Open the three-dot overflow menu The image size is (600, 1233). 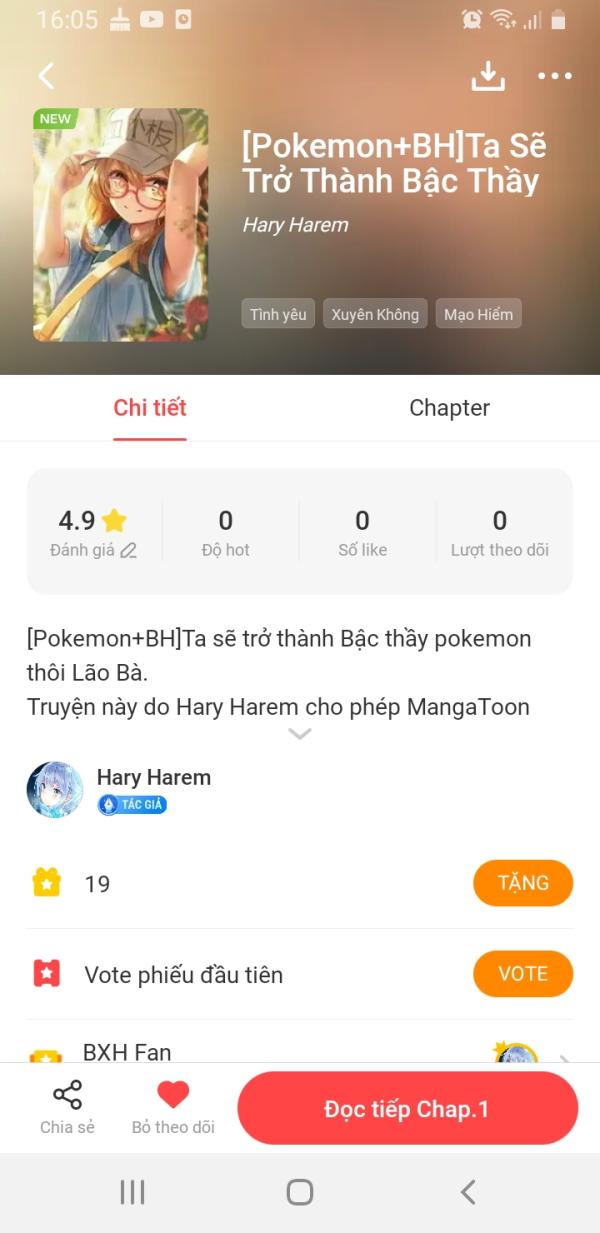pyautogui.click(x=554, y=76)
